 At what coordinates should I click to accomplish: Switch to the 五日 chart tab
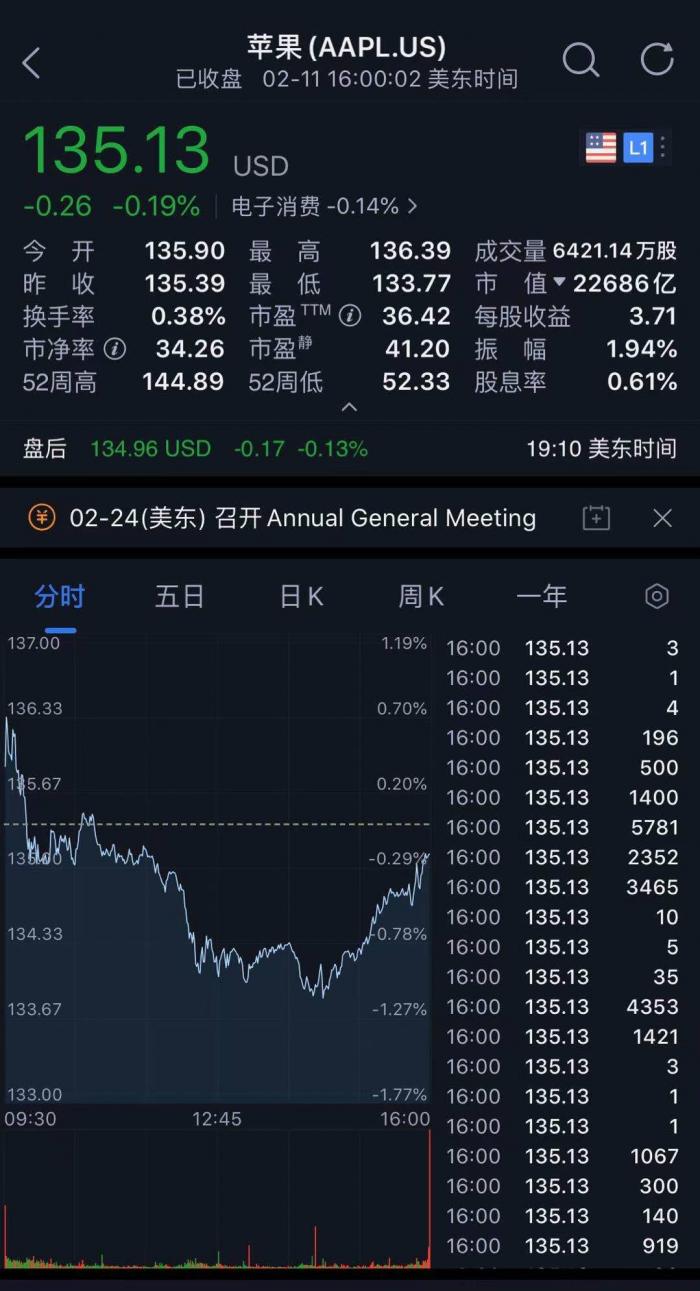pos(180,597)
